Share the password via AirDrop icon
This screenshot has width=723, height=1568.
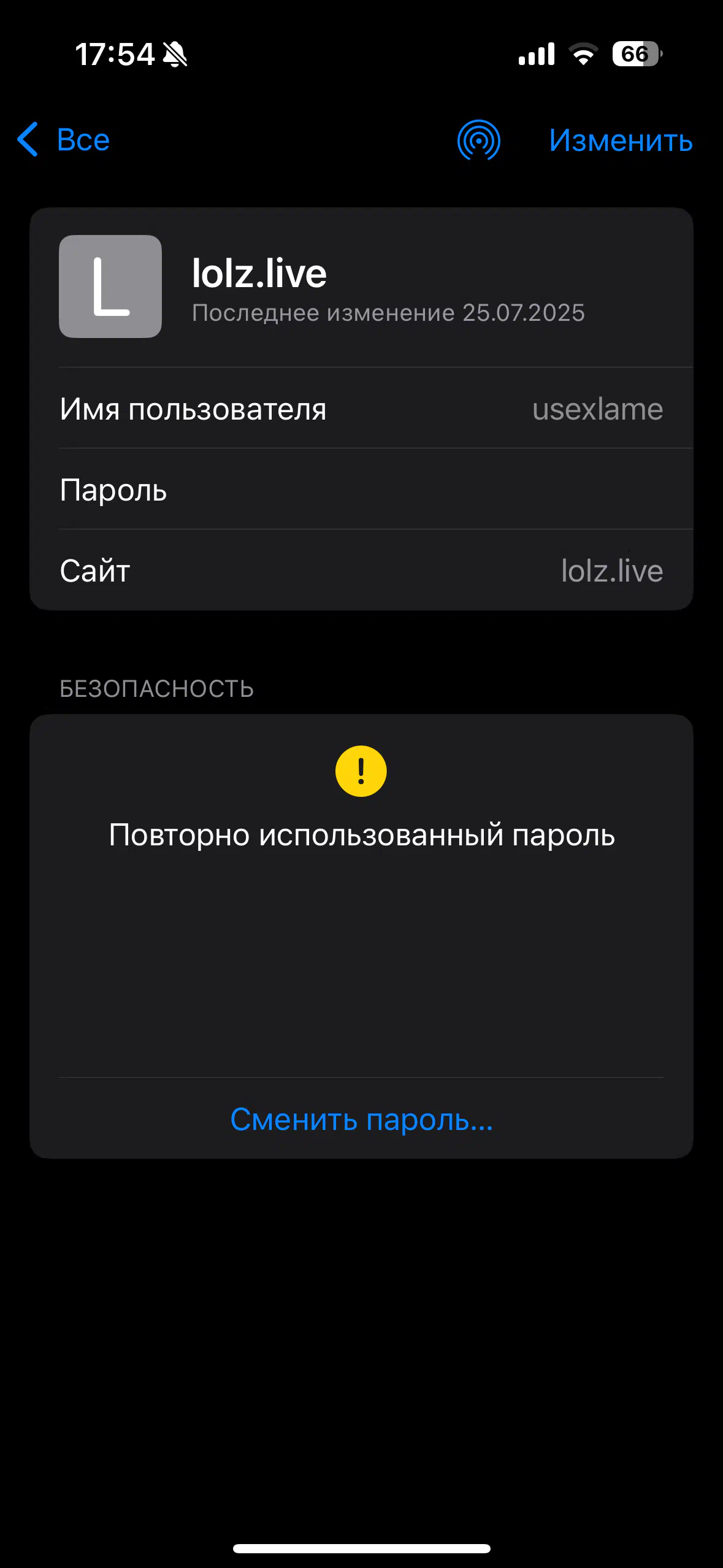[x=478, y=140]
